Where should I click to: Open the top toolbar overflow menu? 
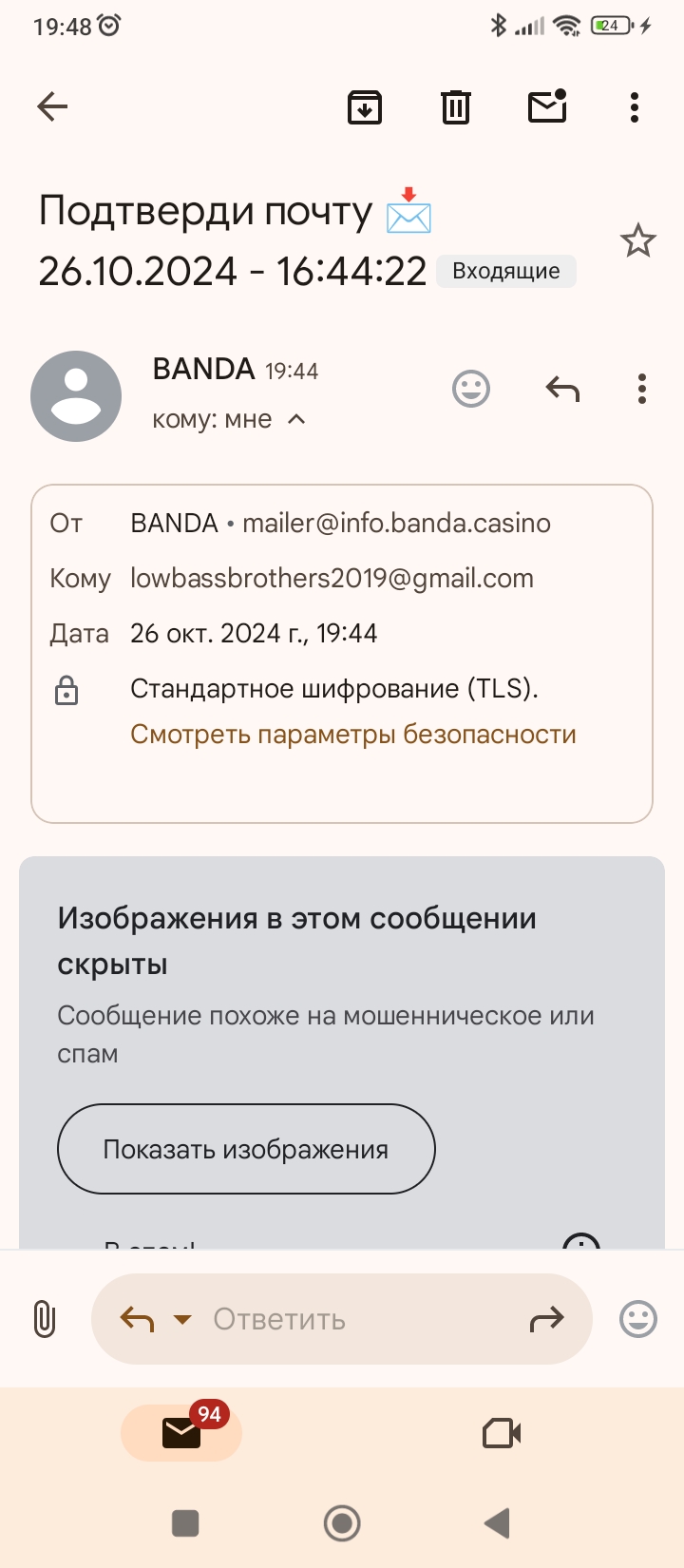tap(635, 107)
